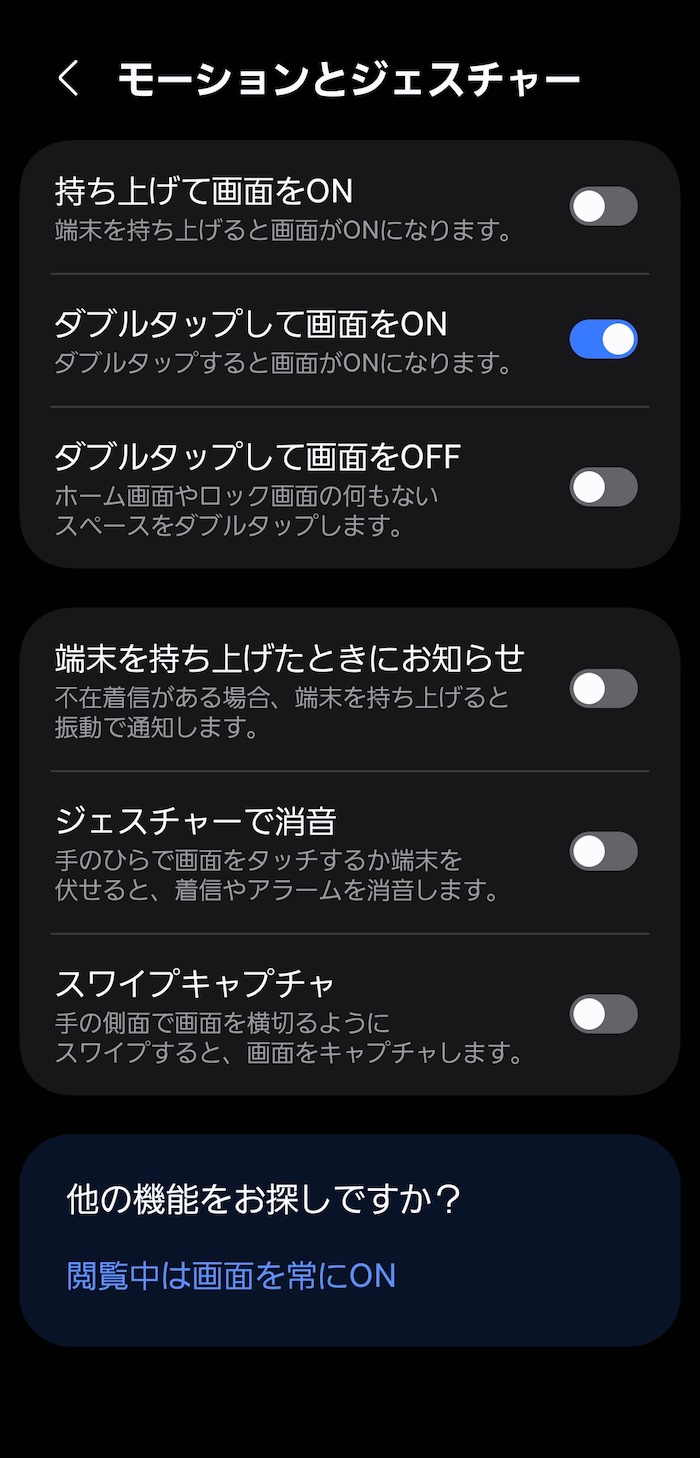Go back from モーションとジェスチャー screen
The width and height of the screenshot is (700, 1458).
click(x=68, y=78)
